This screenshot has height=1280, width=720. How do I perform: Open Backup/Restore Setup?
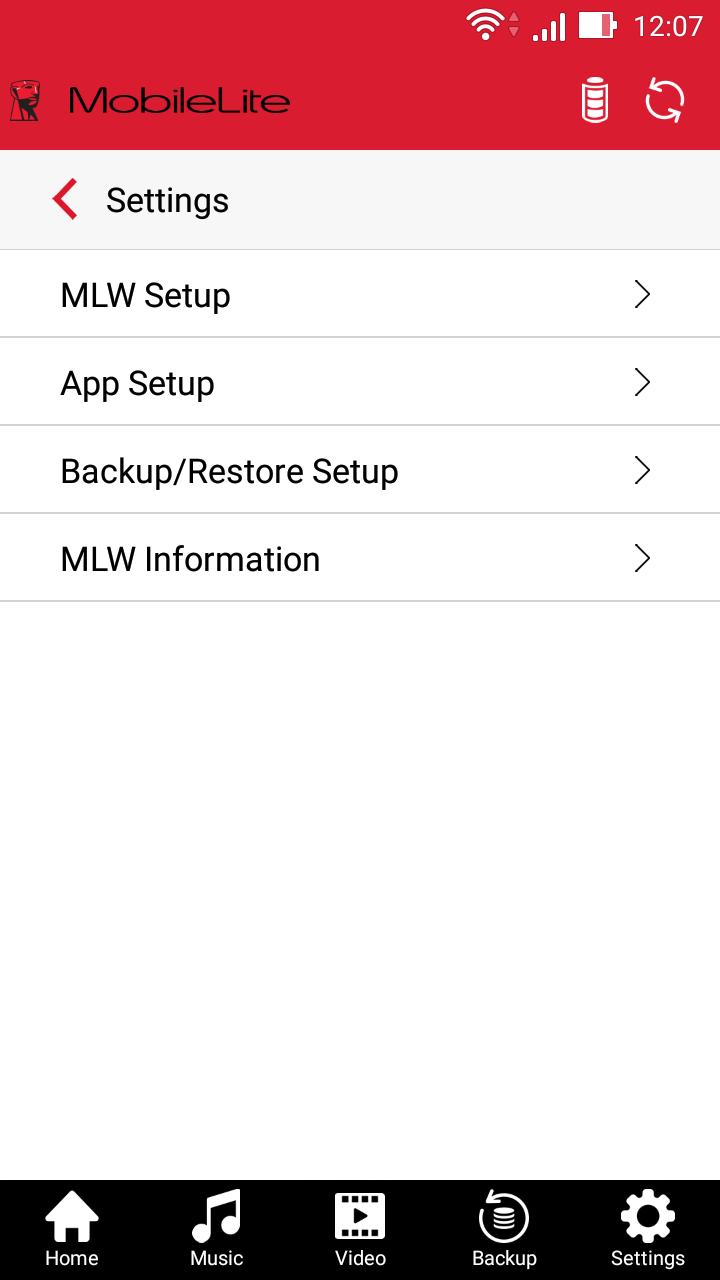[x=360, y=470]
